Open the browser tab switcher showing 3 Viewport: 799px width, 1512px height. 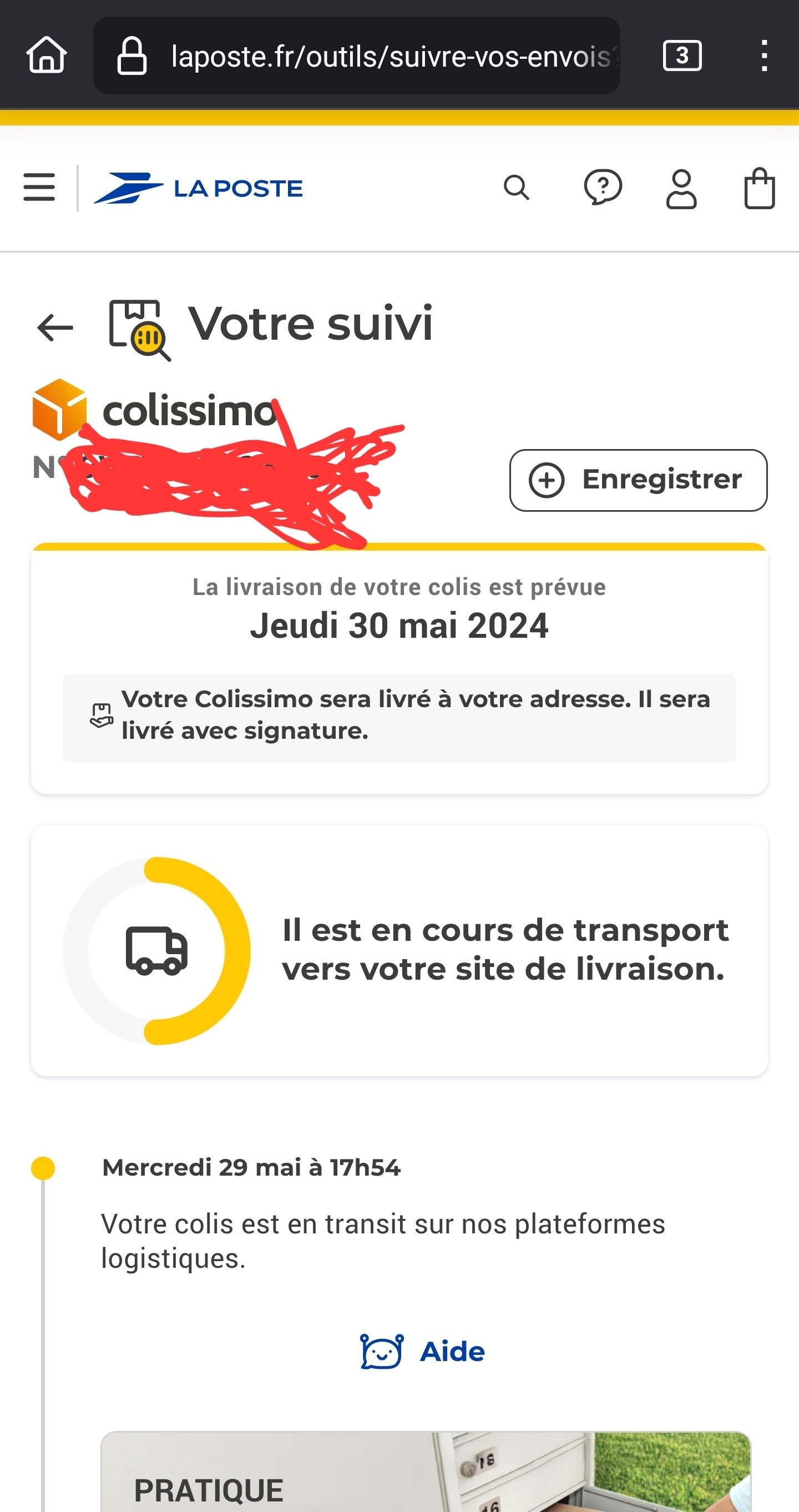coord(682,56)
